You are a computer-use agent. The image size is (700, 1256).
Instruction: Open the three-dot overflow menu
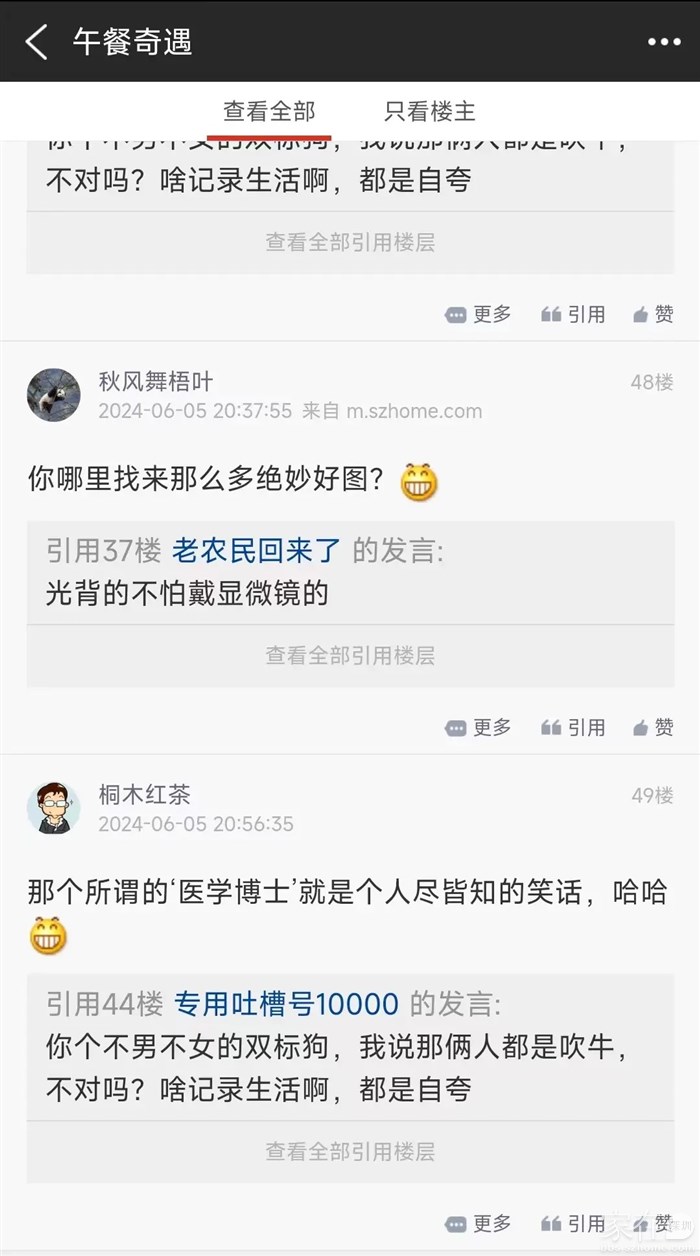pyautogui.click(x=664, y=42)
